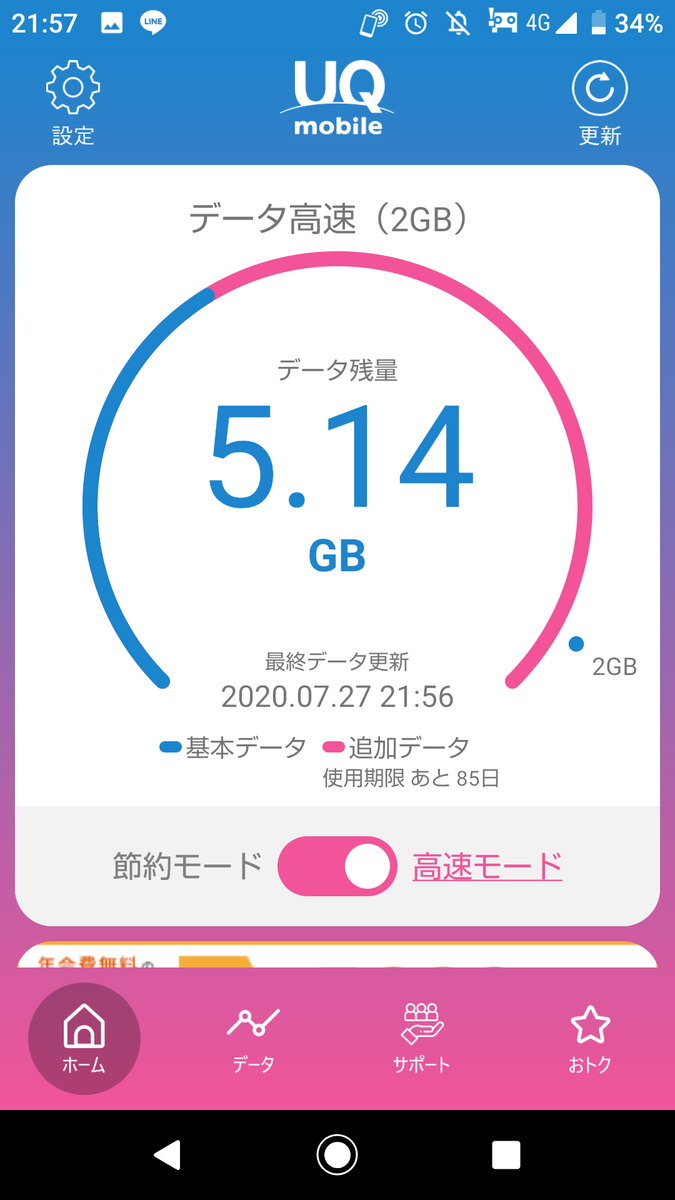
Task: Switch to the データ tab
Action: pyautogui.click(x=253, y=1040)
